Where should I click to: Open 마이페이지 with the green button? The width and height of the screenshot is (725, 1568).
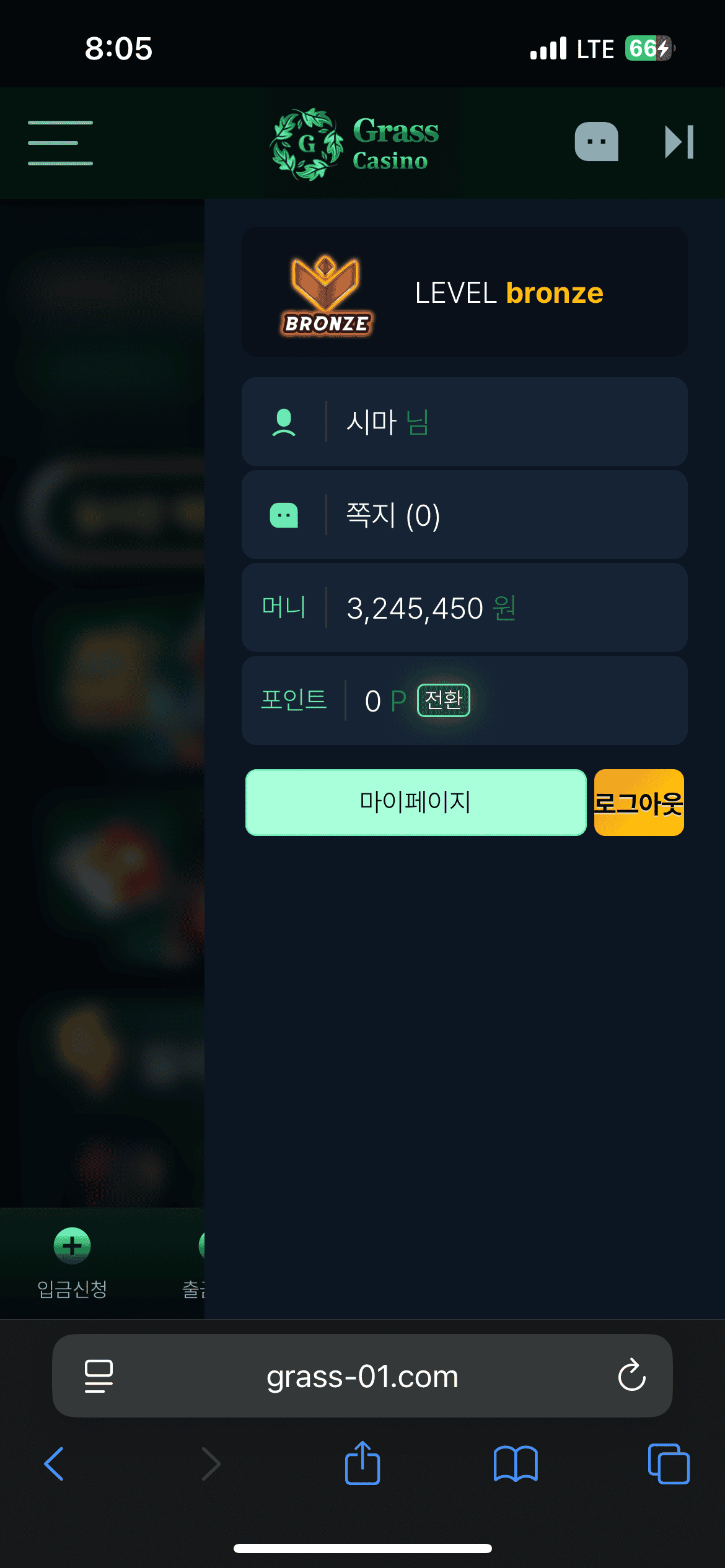tap(416, 803)
